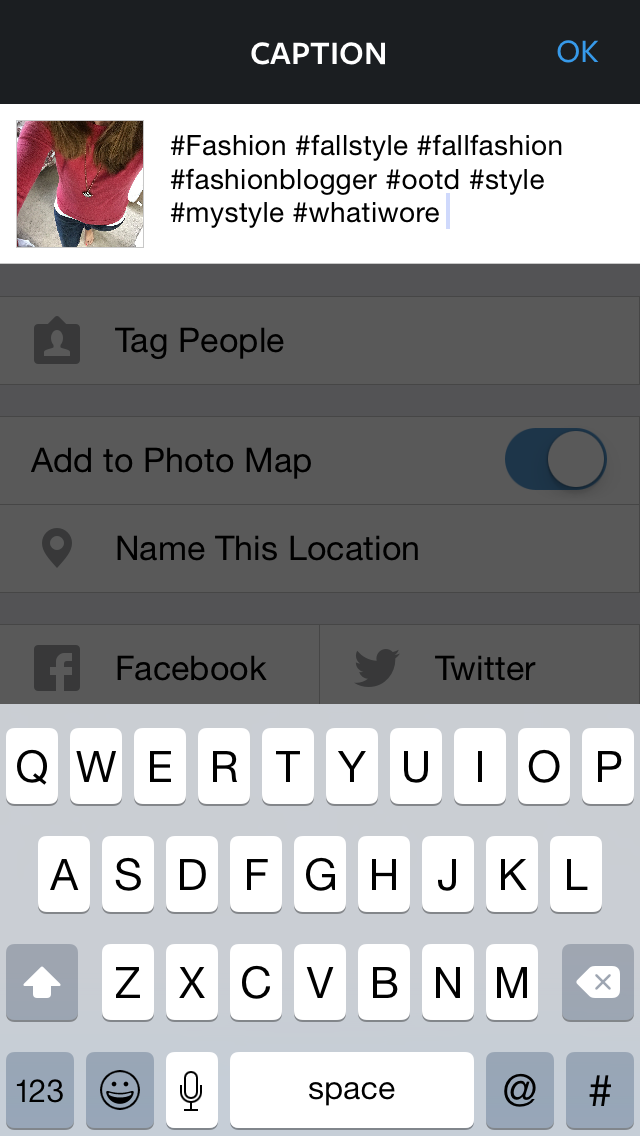Switch keyboard to emoji
The height and width of the screenshot is (1136, 640).
120,1090
